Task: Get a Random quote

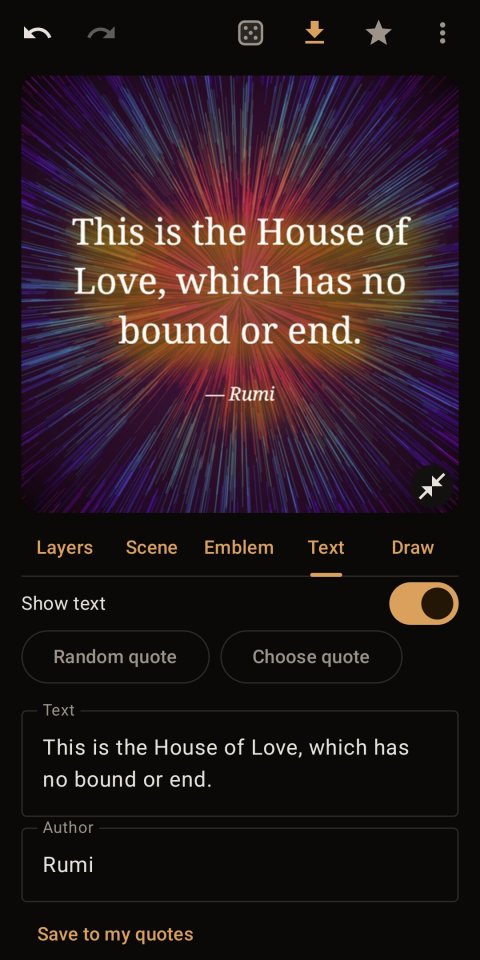Action: [x=115, y=657]
